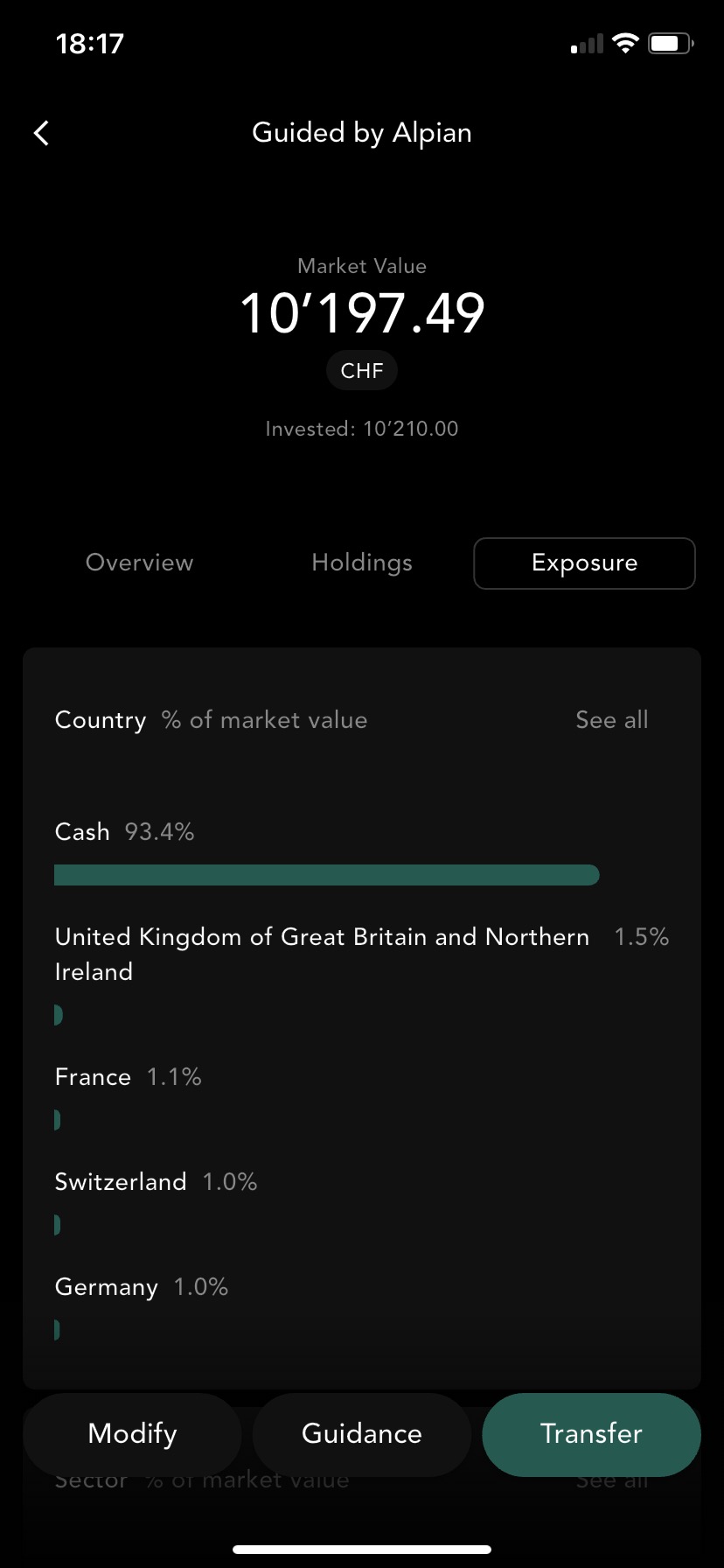Go back using the top-left arrow
Screen dimensions: 724x1568
[x=41, y=133]
